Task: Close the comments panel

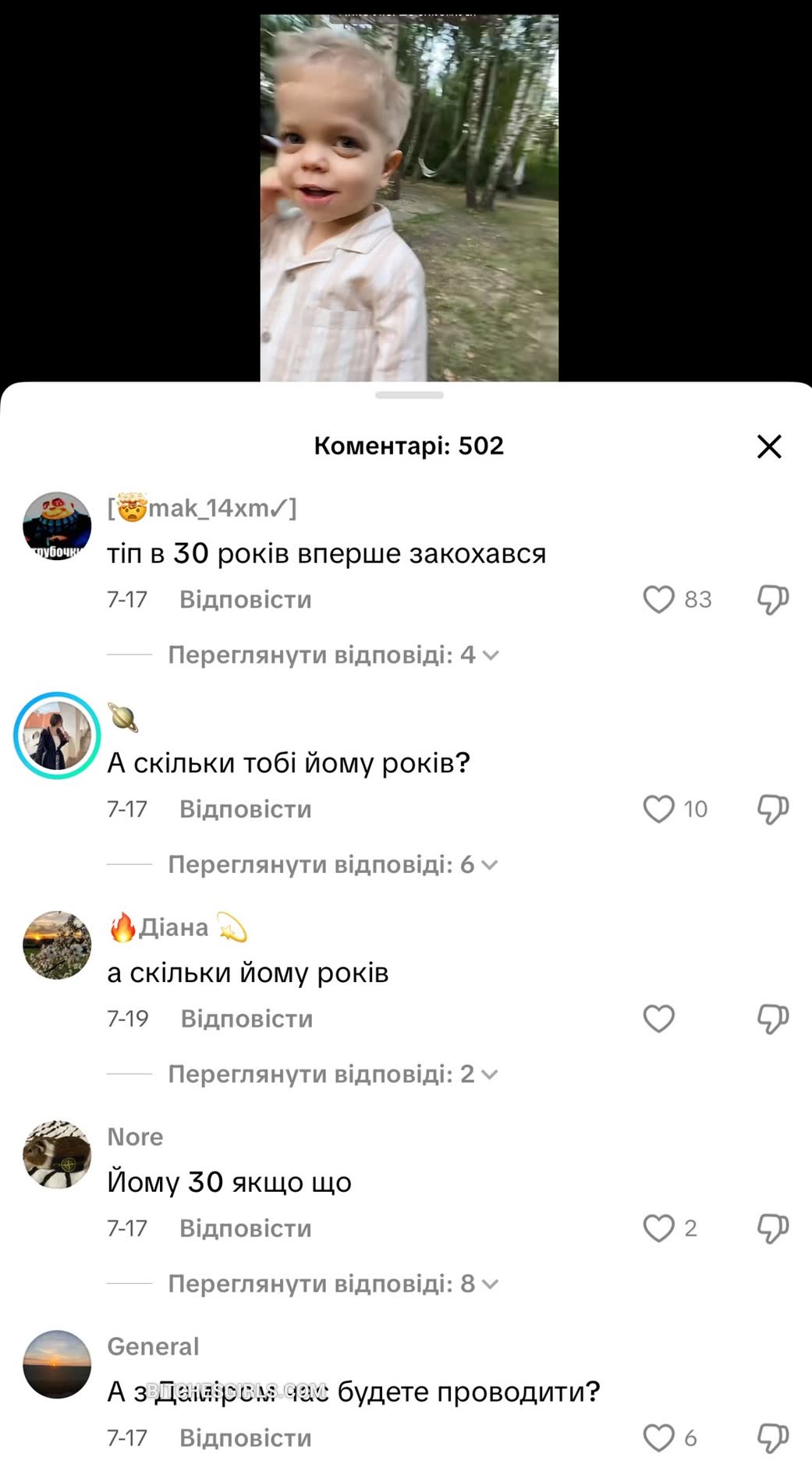Action: (x=769, y=446)
